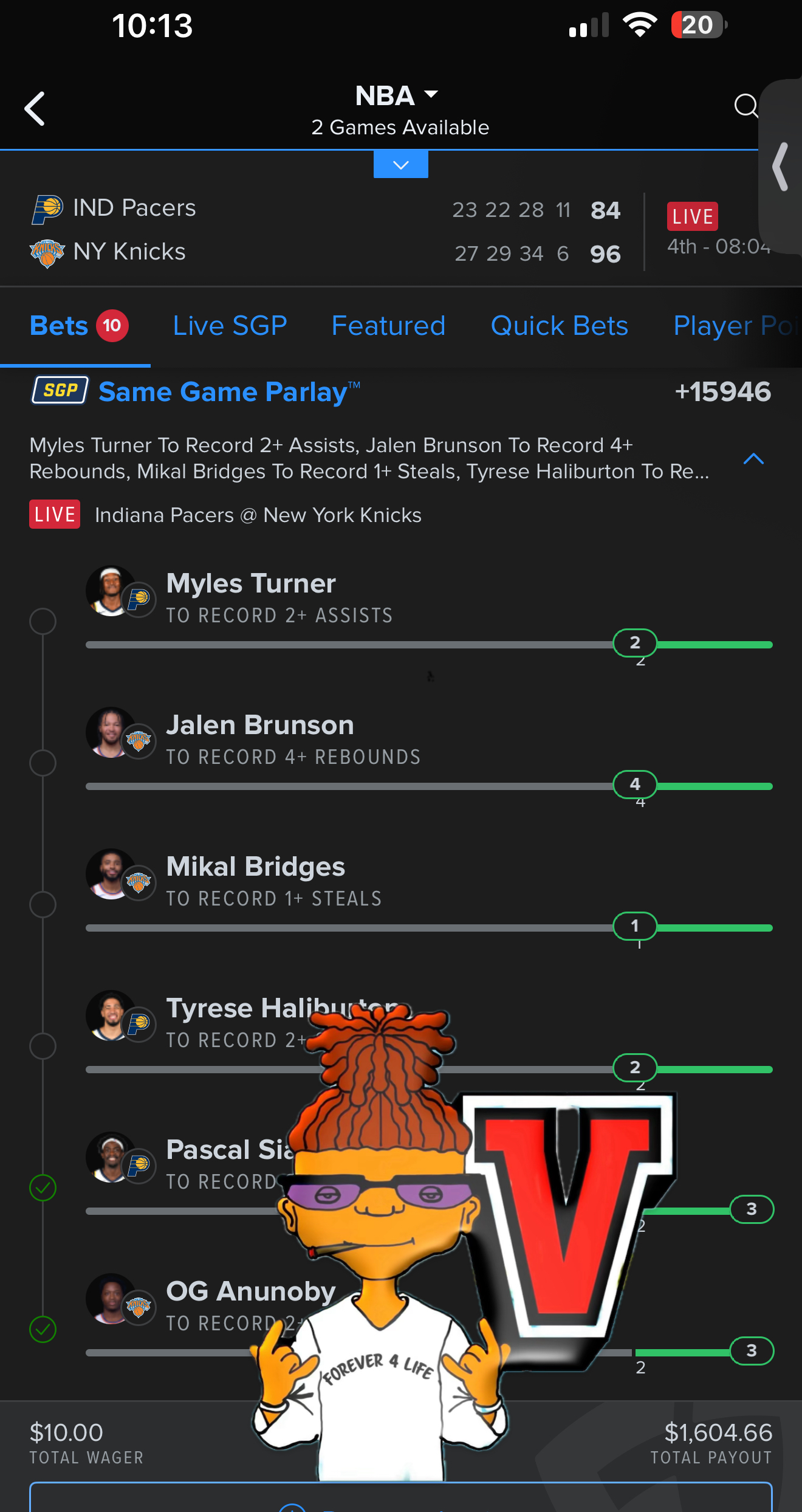Open the Player Points tab

click(x=732, y=326)
